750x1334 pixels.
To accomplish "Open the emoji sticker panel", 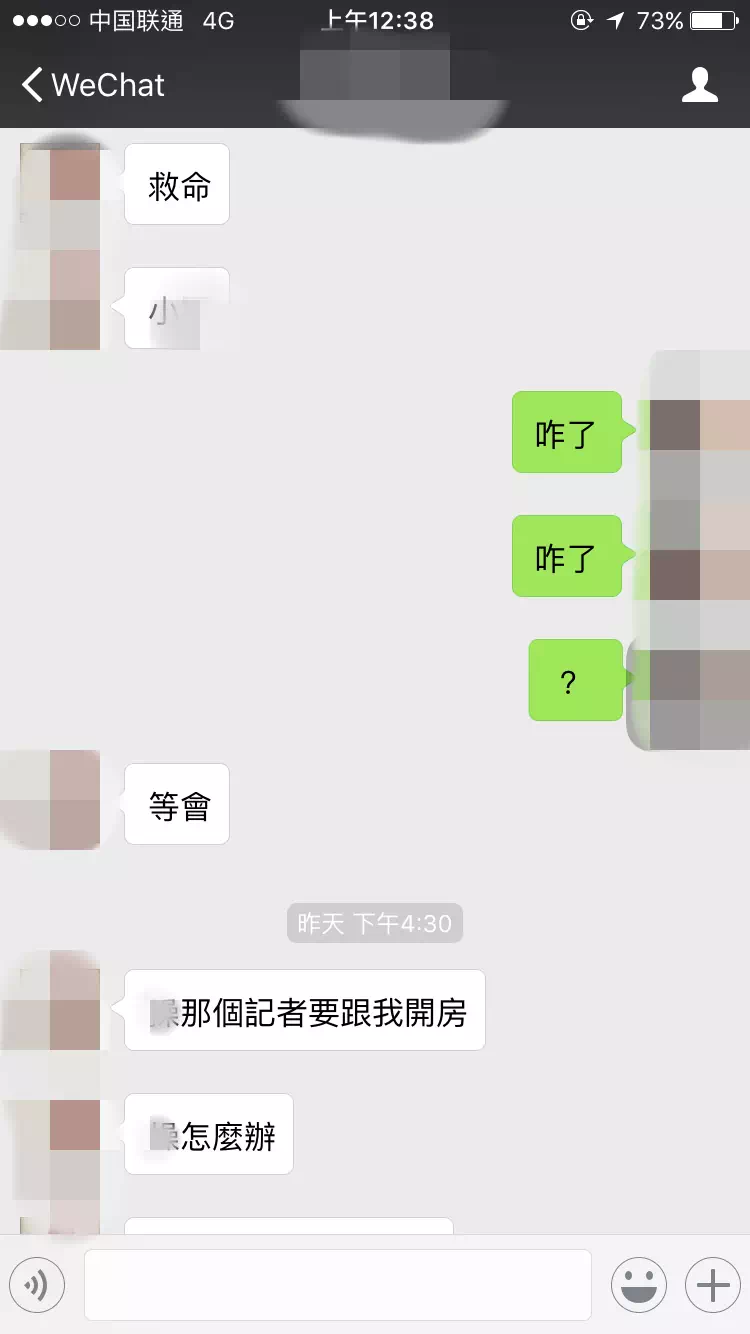I will (x=638, y=1284).
